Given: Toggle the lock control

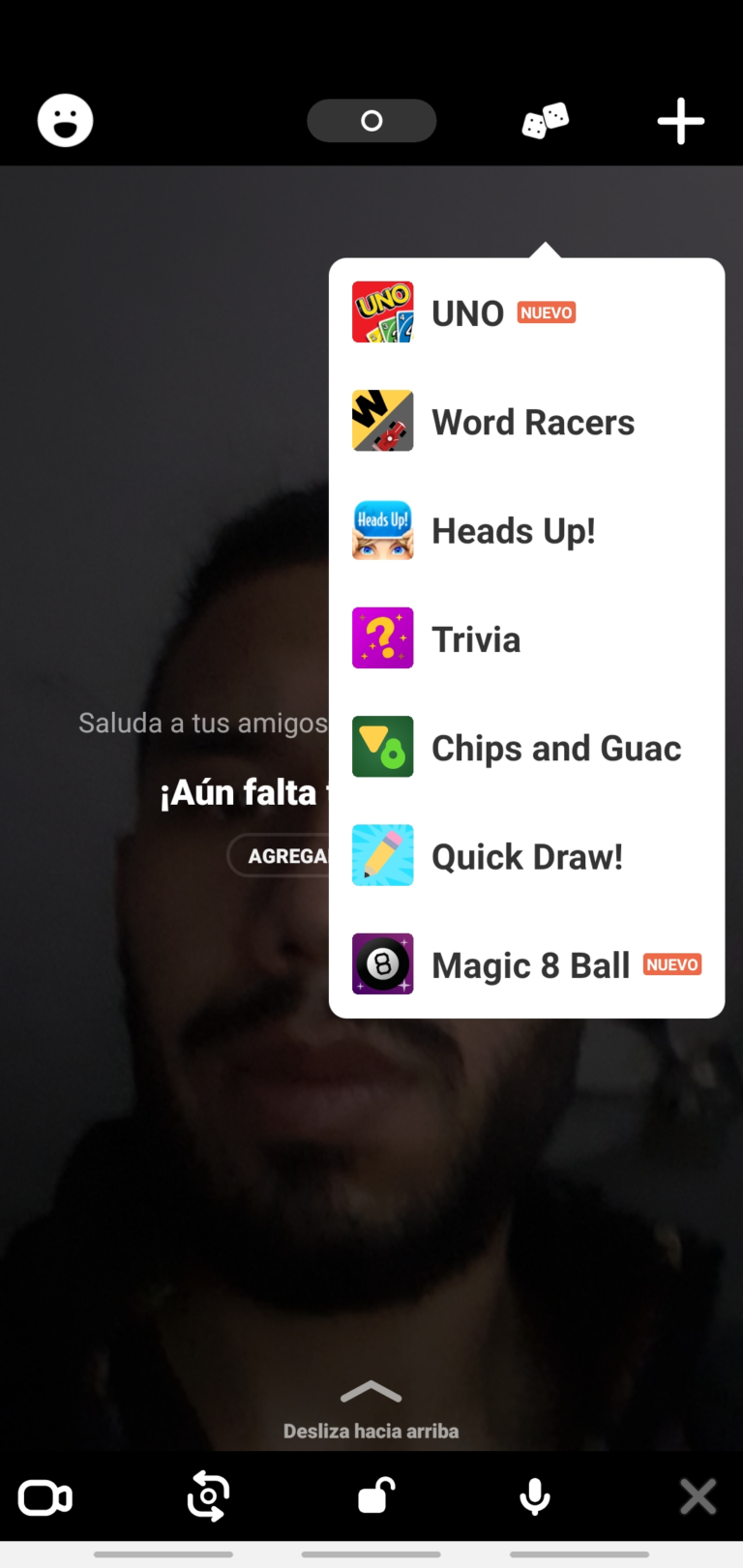Looking at the screenshot, I should point(372,1496).
